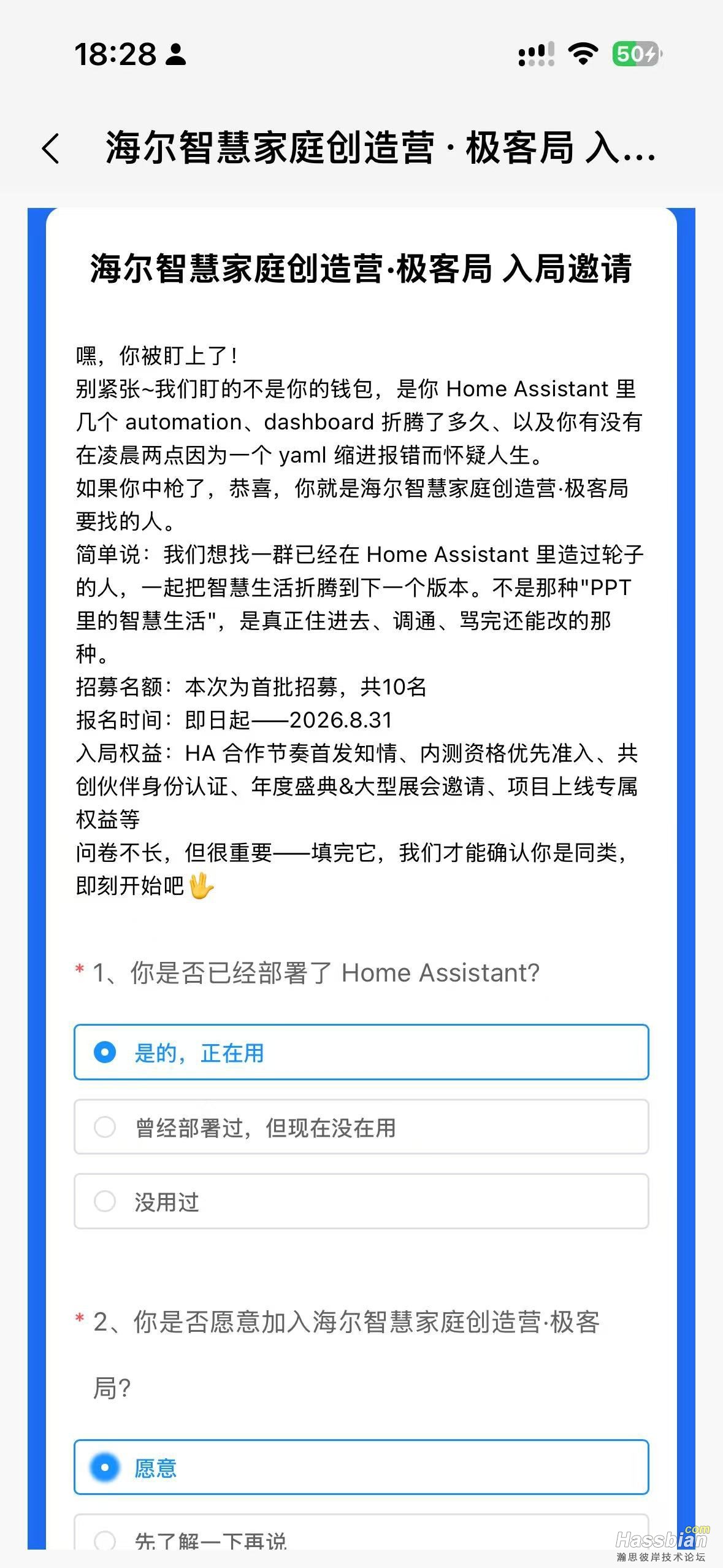This screenshot has height=1568, width=723.
Task: Pick the 没用过 answer
Action: pyautogui.click(x=361, y=1201)
